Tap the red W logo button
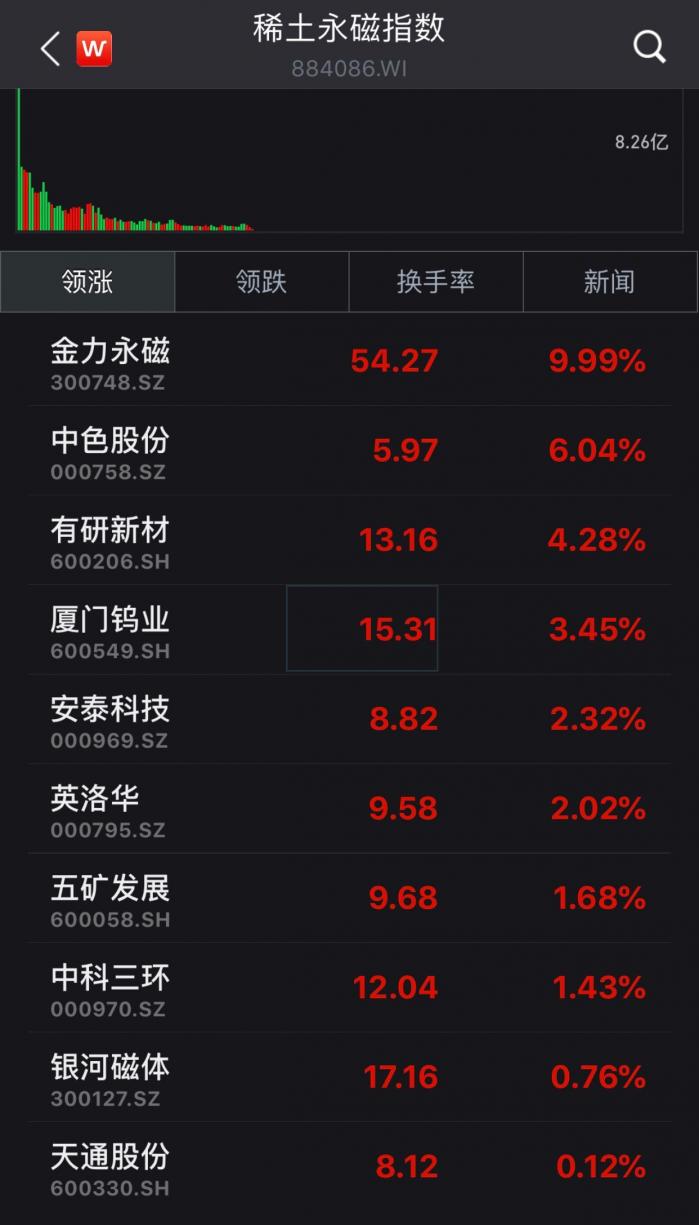This screenshot has width=699, height=1225. [94, 48]
